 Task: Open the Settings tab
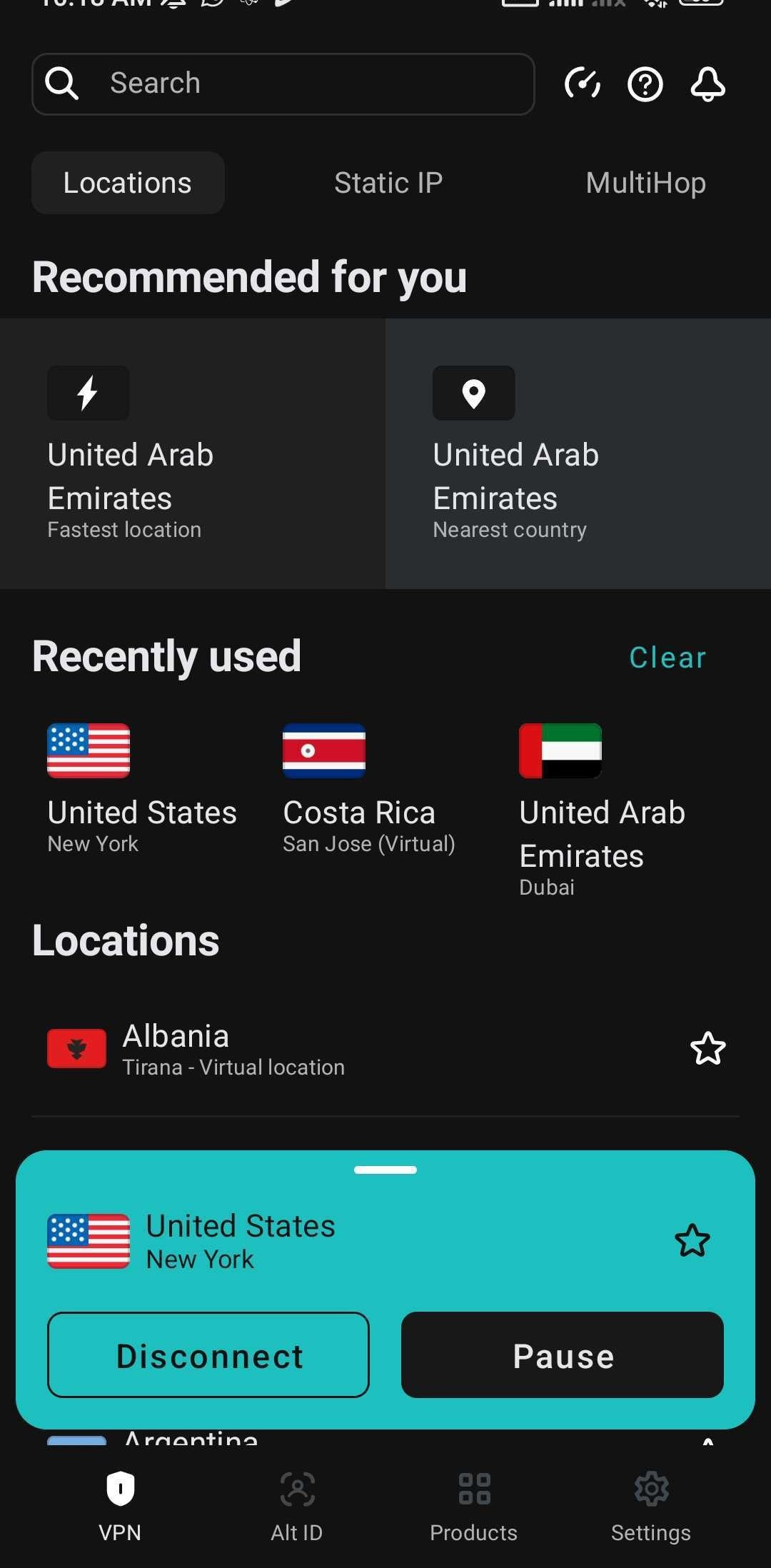pyautogui.click(x=650, y=1505)
